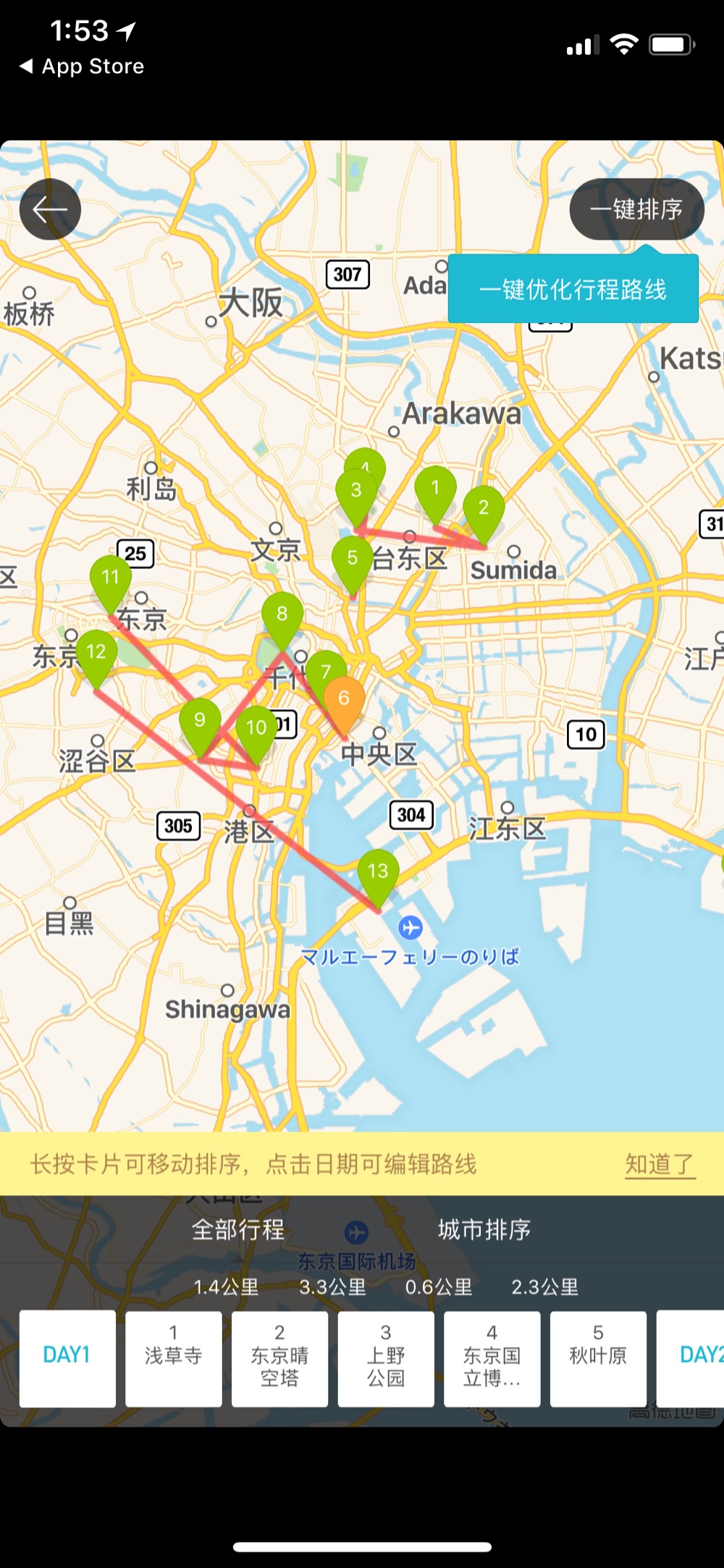Open stop 1 浅草寺 card

(174, 1358)
